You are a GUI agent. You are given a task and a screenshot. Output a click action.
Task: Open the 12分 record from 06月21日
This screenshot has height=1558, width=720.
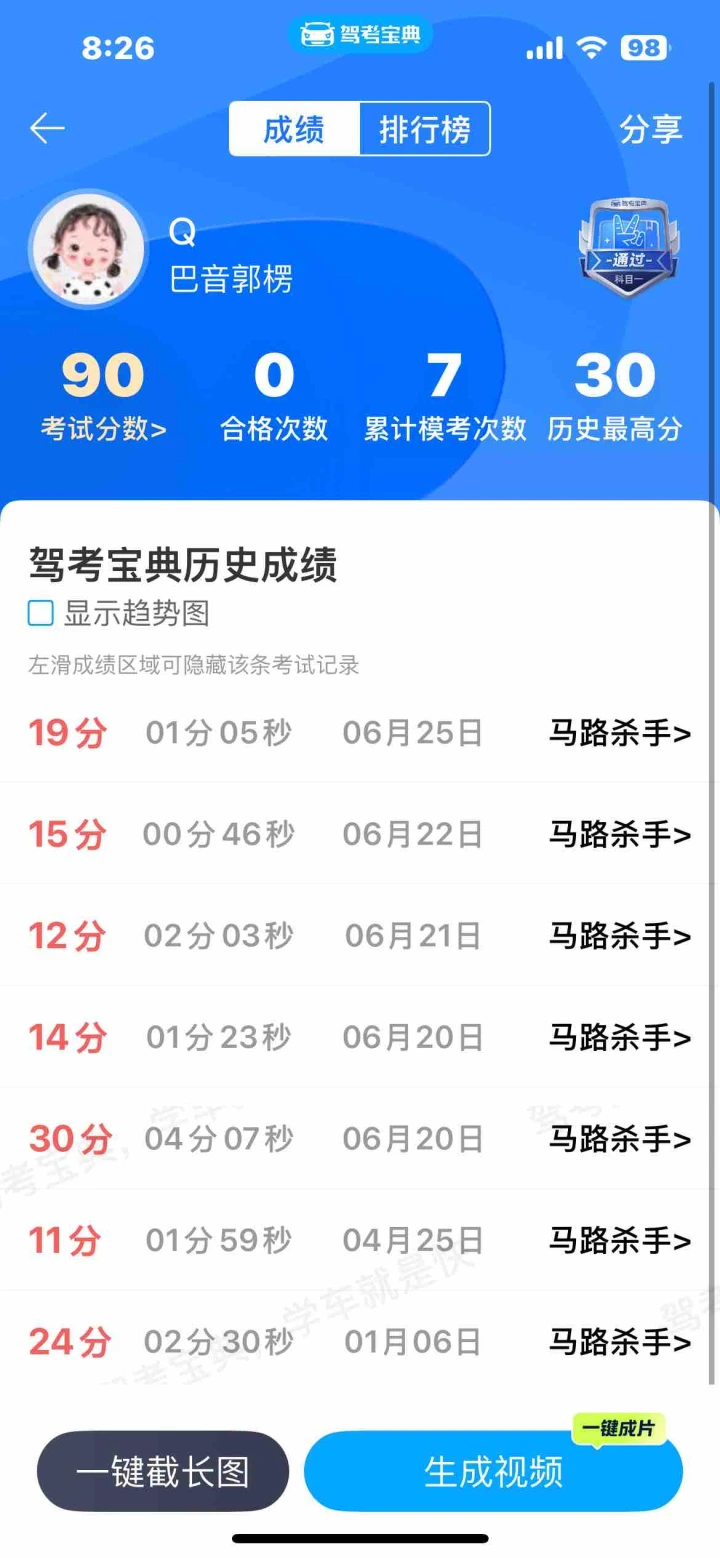pos(360,936)
